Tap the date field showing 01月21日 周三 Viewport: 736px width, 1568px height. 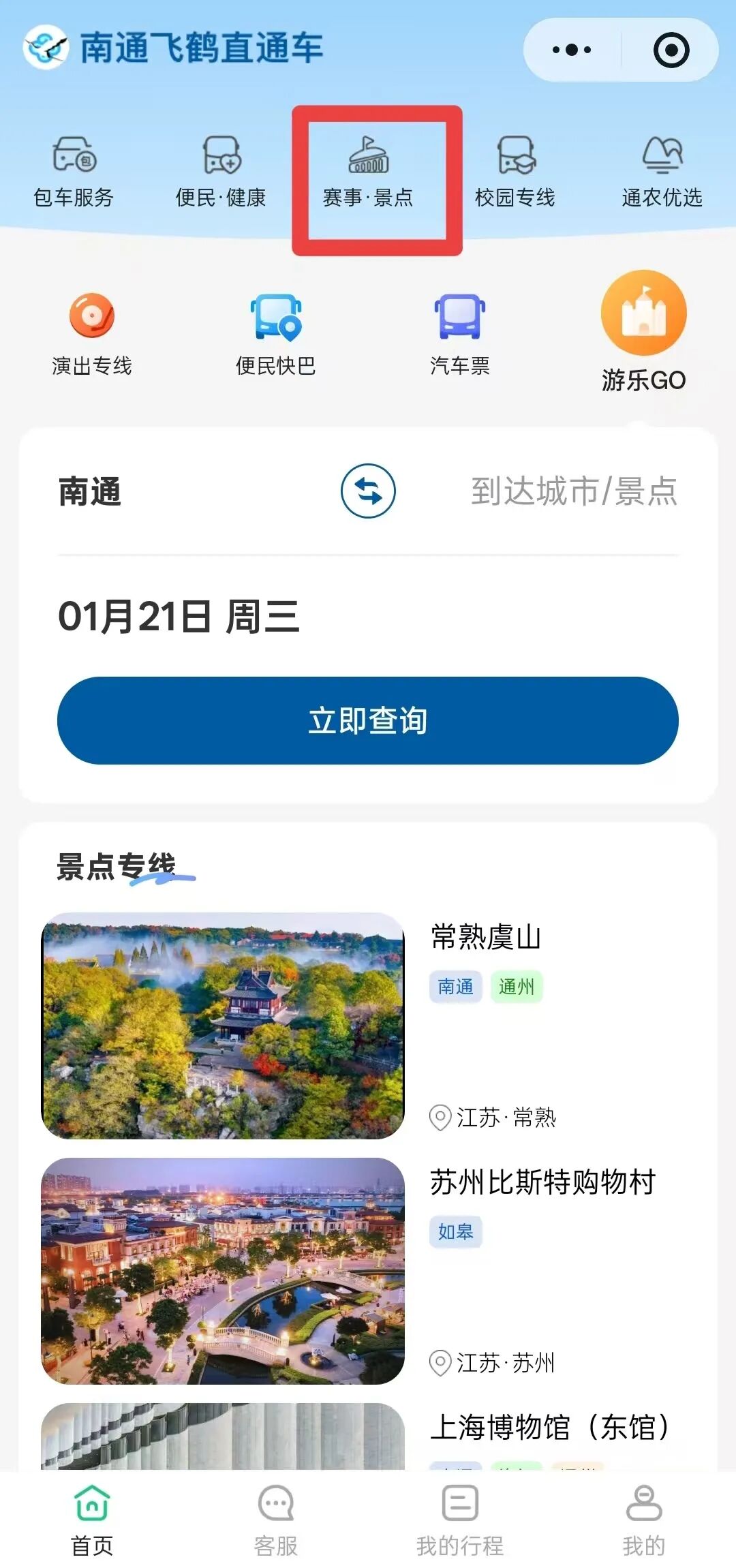(178, 616)
